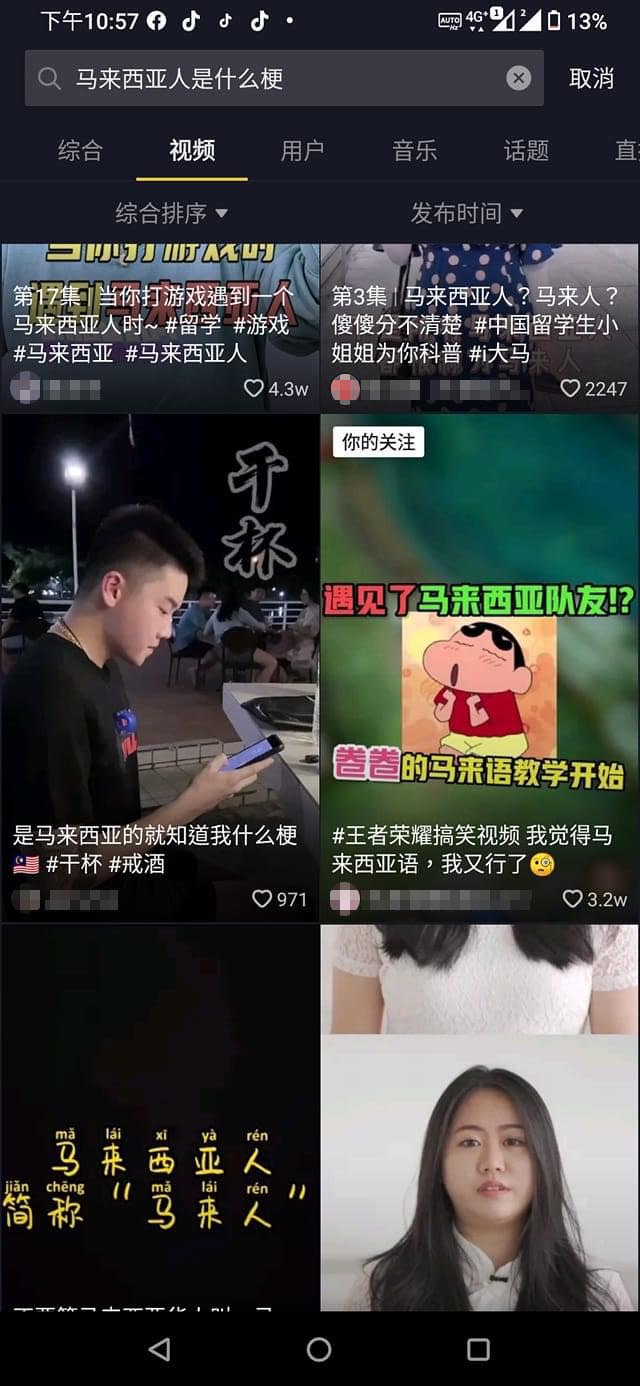
Task: Clear the search query text
Action: click(518, 78)
